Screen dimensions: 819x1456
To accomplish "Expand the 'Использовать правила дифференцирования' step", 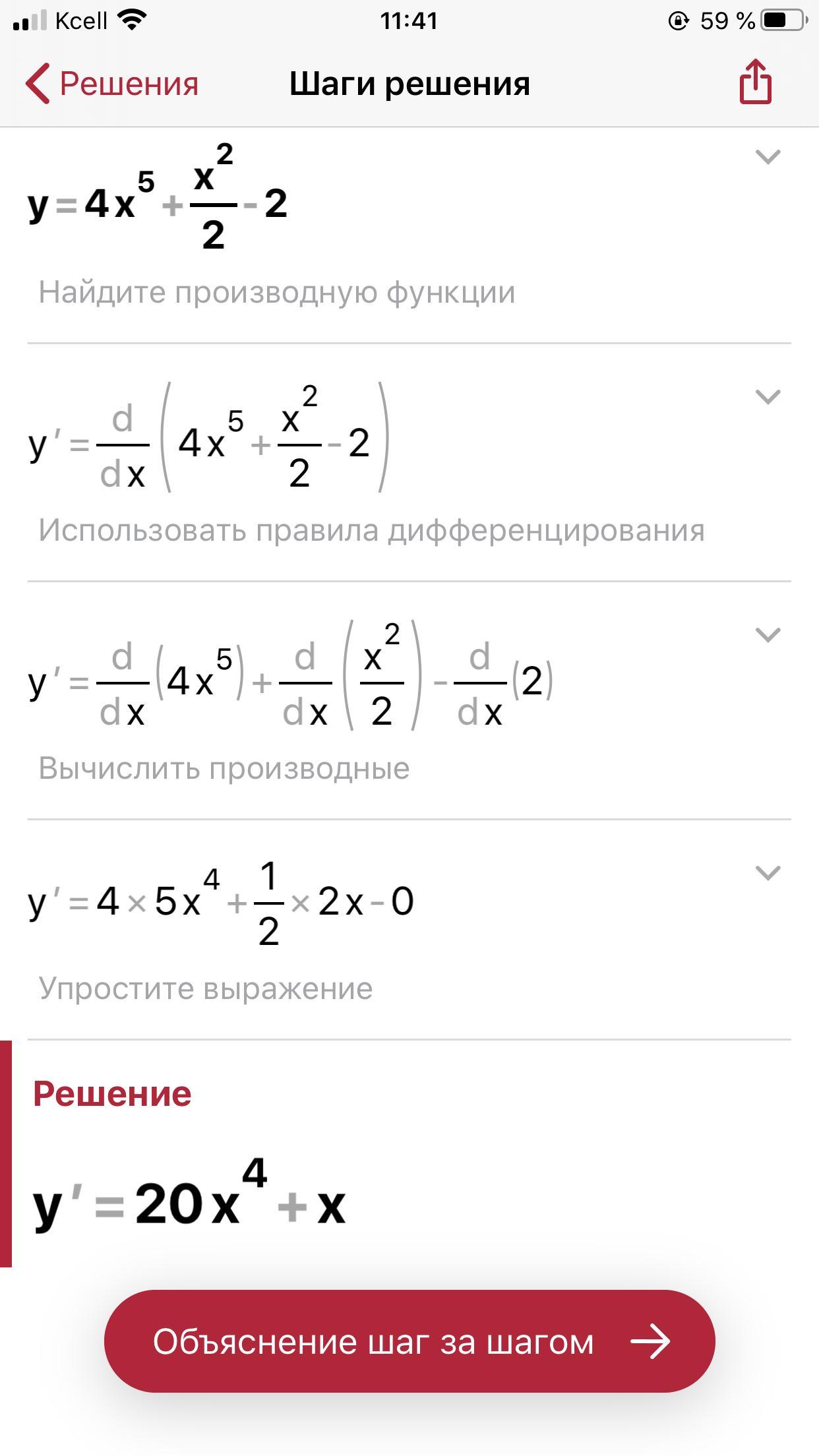I will point(768,397).
